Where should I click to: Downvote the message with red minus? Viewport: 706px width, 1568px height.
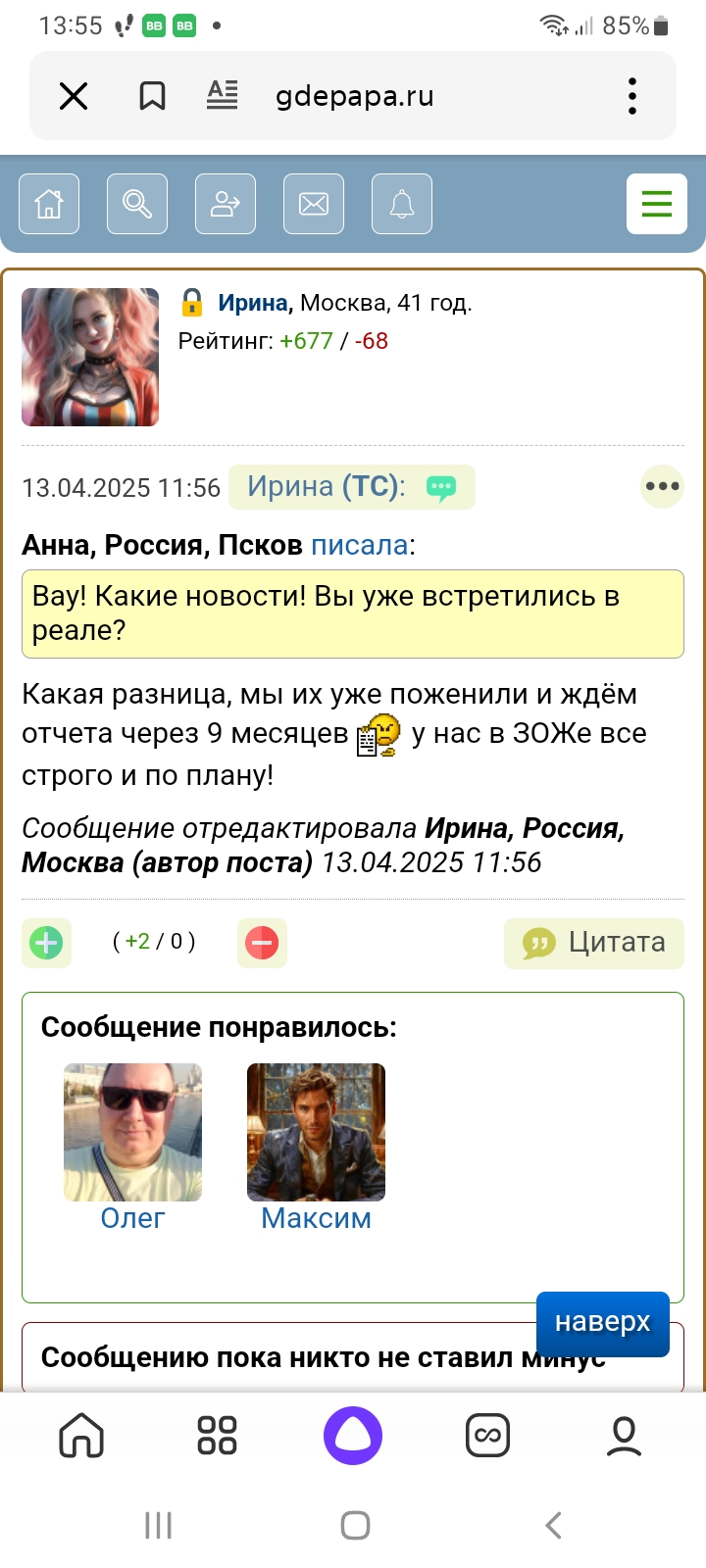click(x=262, y=943)
